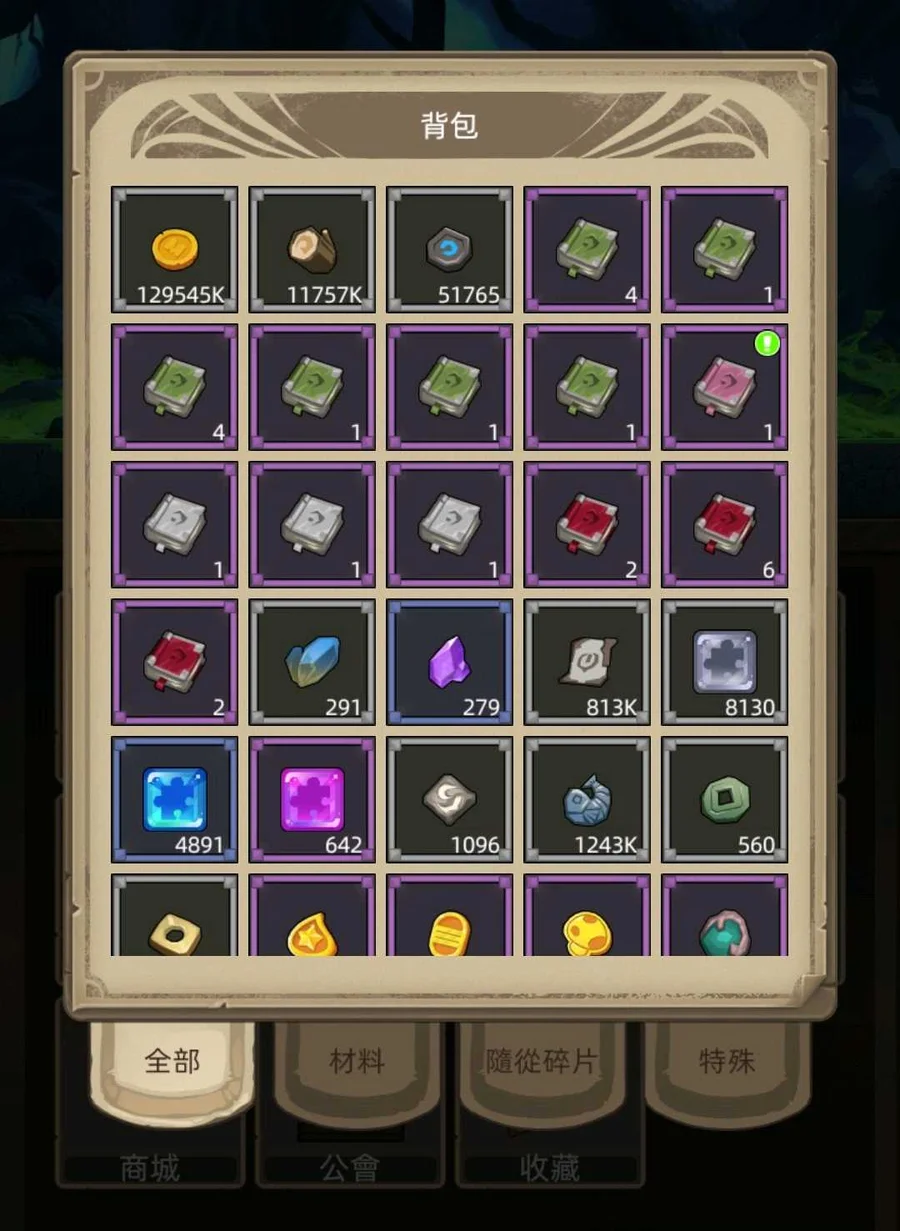
Task: Select the gold coin item 129545K
Action: click(x=175, y=249)
